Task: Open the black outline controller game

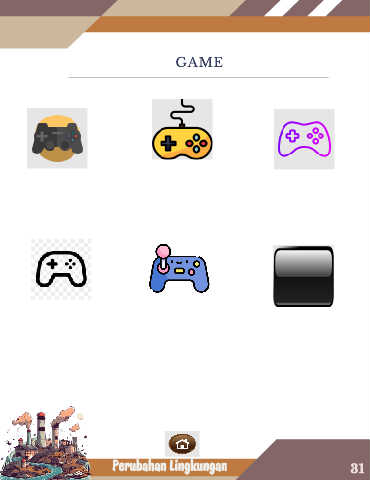Action: coord(61,269)
